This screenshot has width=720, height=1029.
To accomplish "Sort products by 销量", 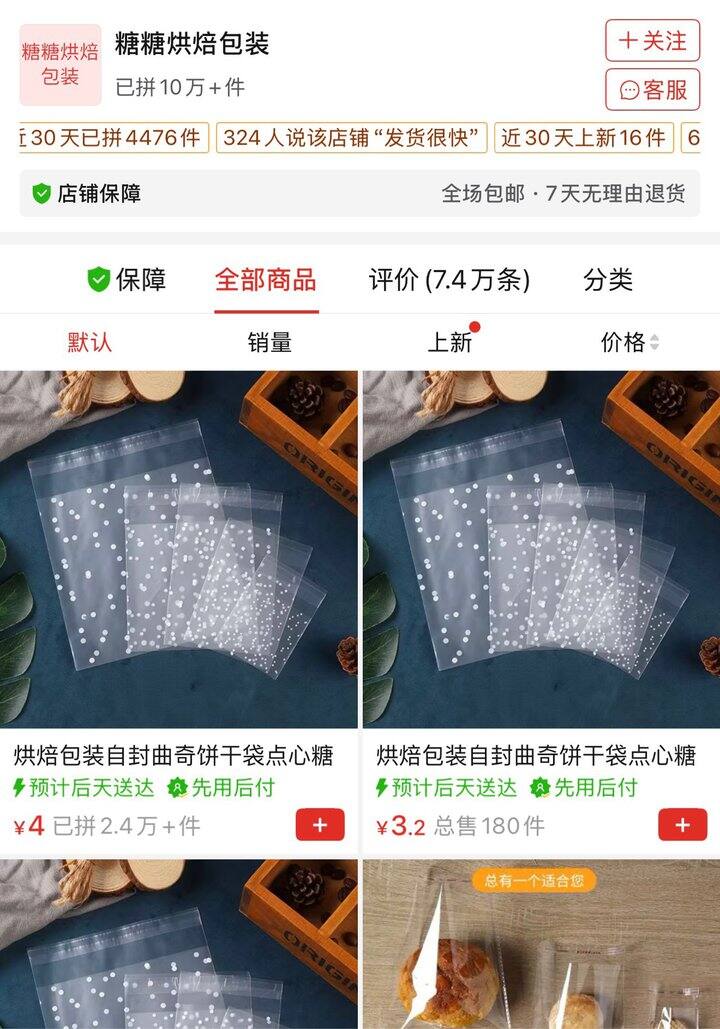I will click(270, 342).
